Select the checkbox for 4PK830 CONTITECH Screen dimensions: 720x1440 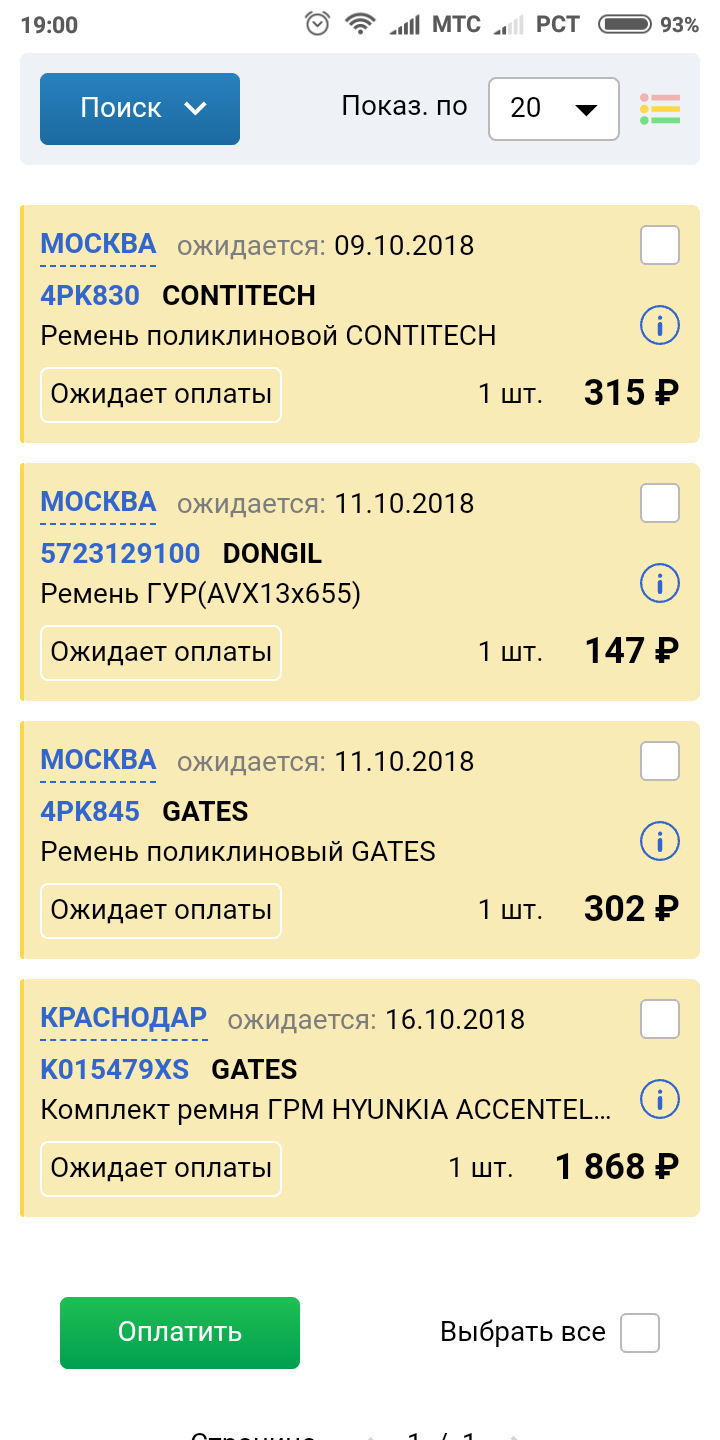[660, 245]
